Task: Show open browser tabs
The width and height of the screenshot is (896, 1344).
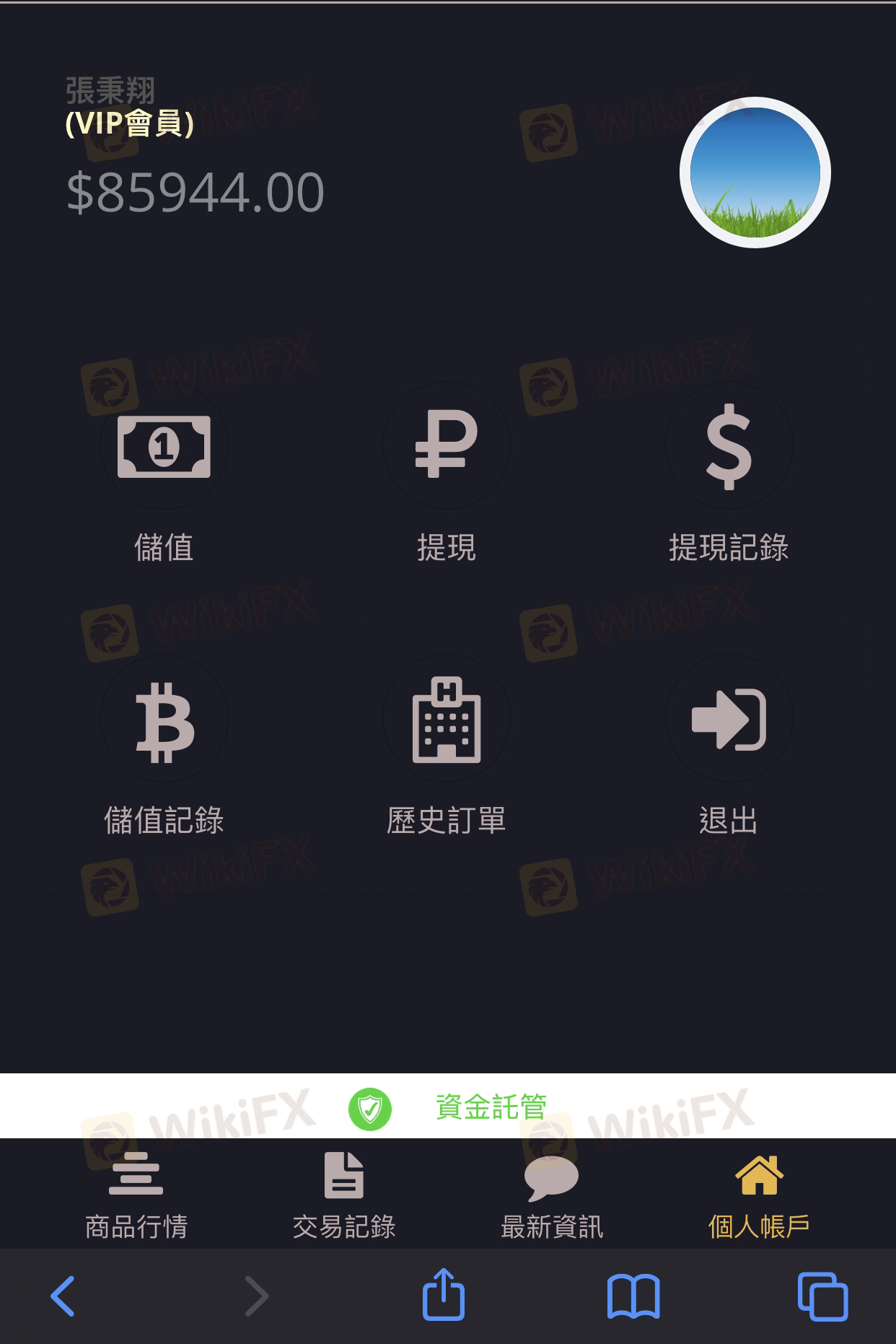Action: click(x=822, y=1296)
